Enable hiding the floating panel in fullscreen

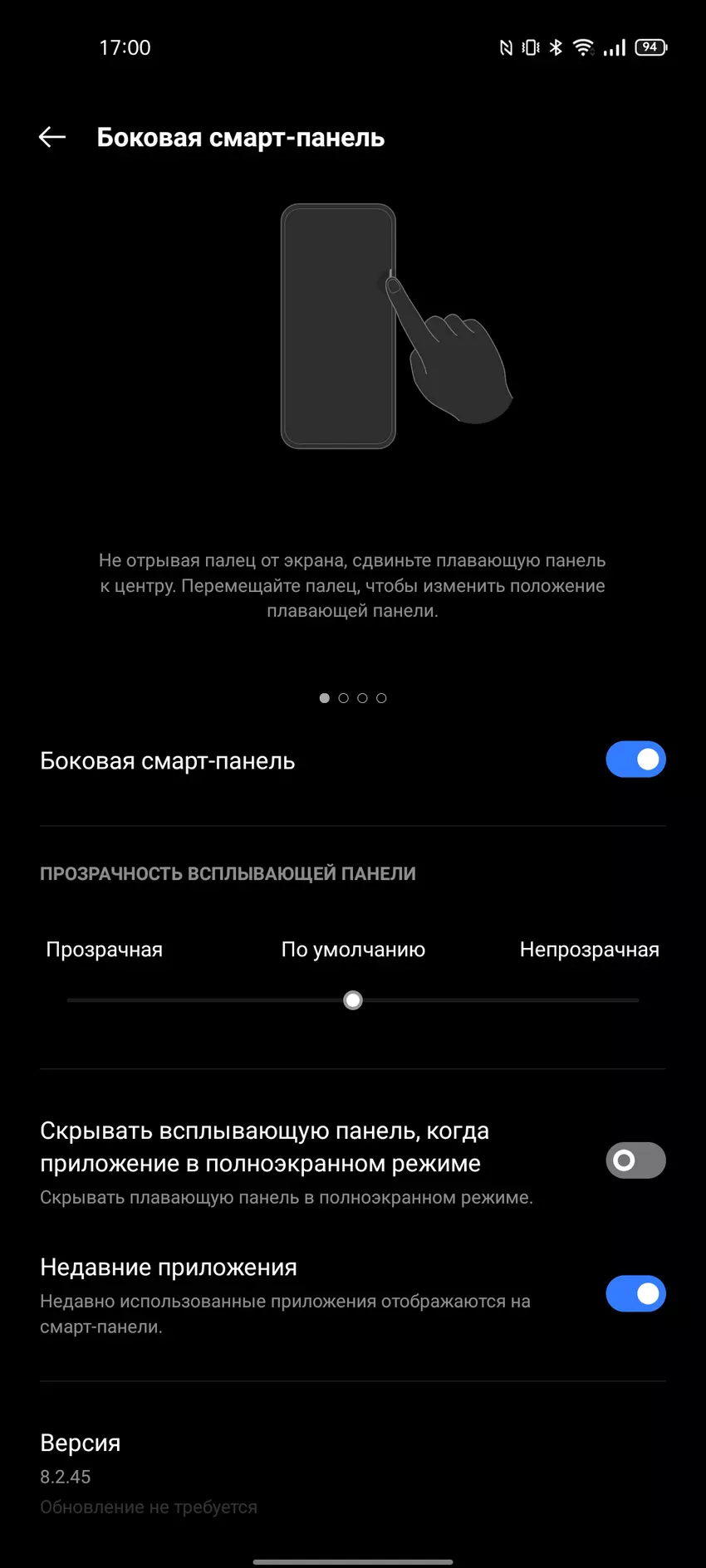tap(635, 1160)
